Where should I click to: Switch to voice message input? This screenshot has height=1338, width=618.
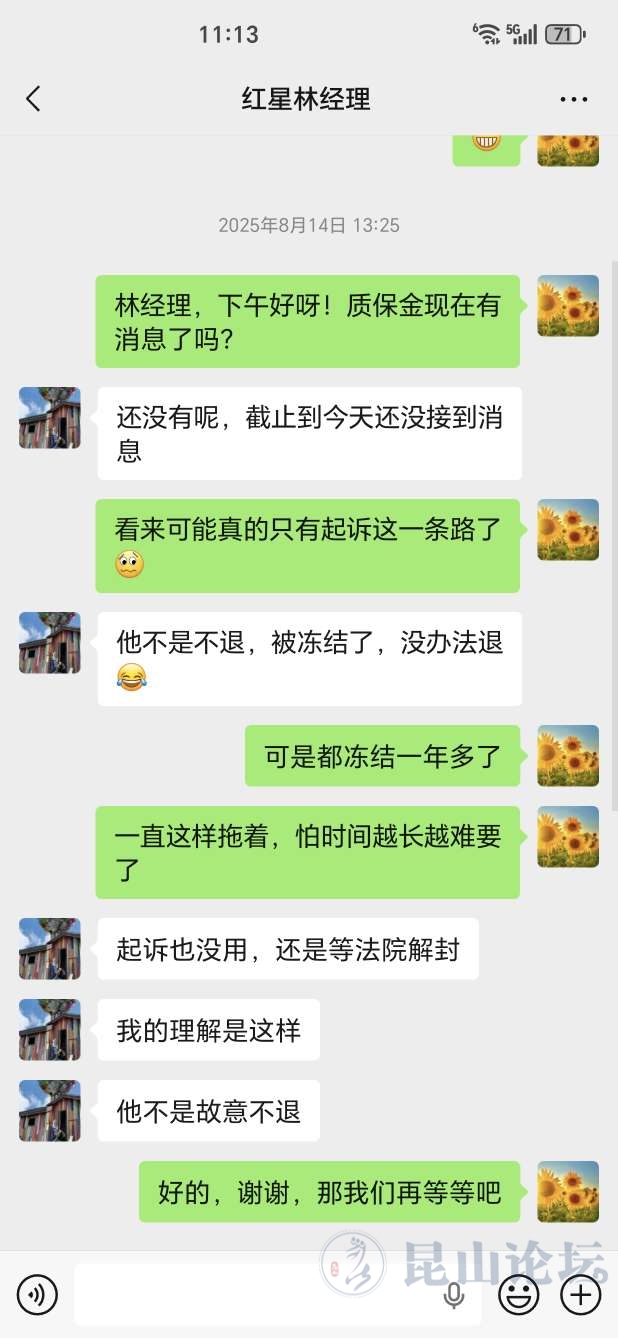point(37,1296)
